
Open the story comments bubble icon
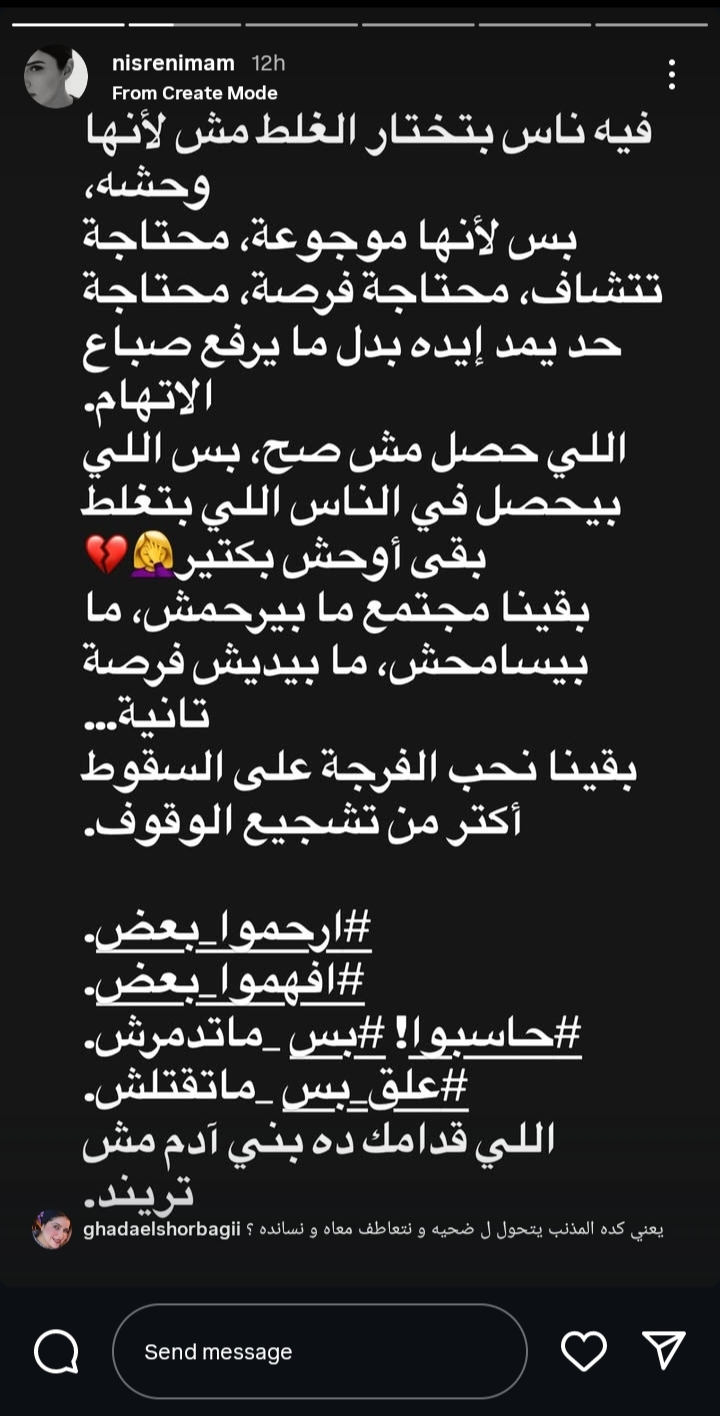click(x=56, y=1352)
